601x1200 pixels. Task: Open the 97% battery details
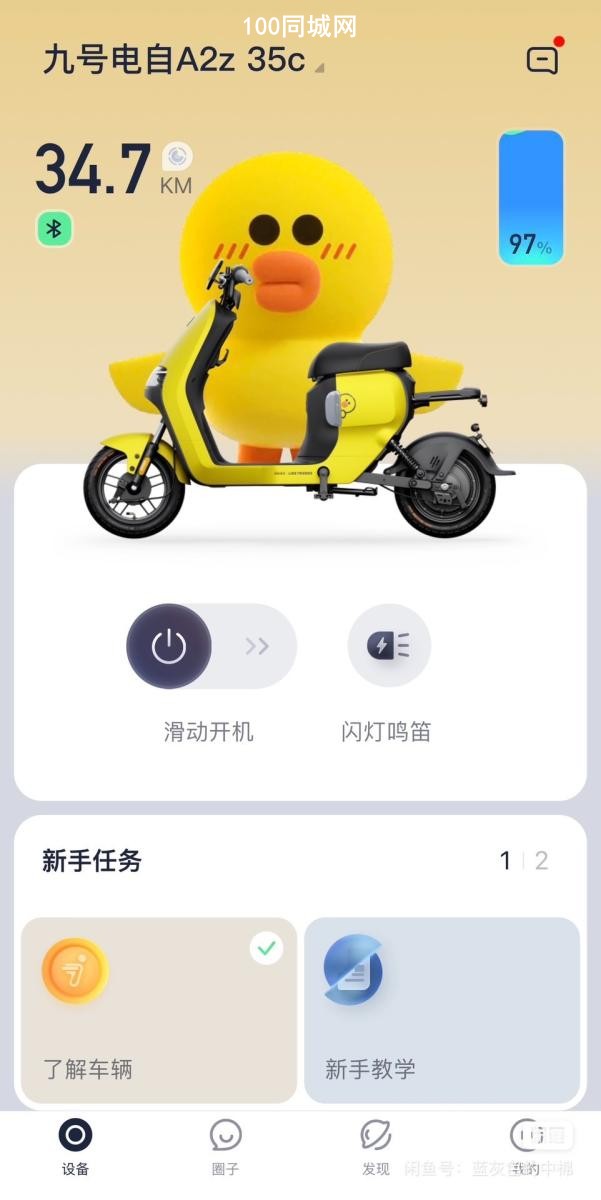coord(531,198)
